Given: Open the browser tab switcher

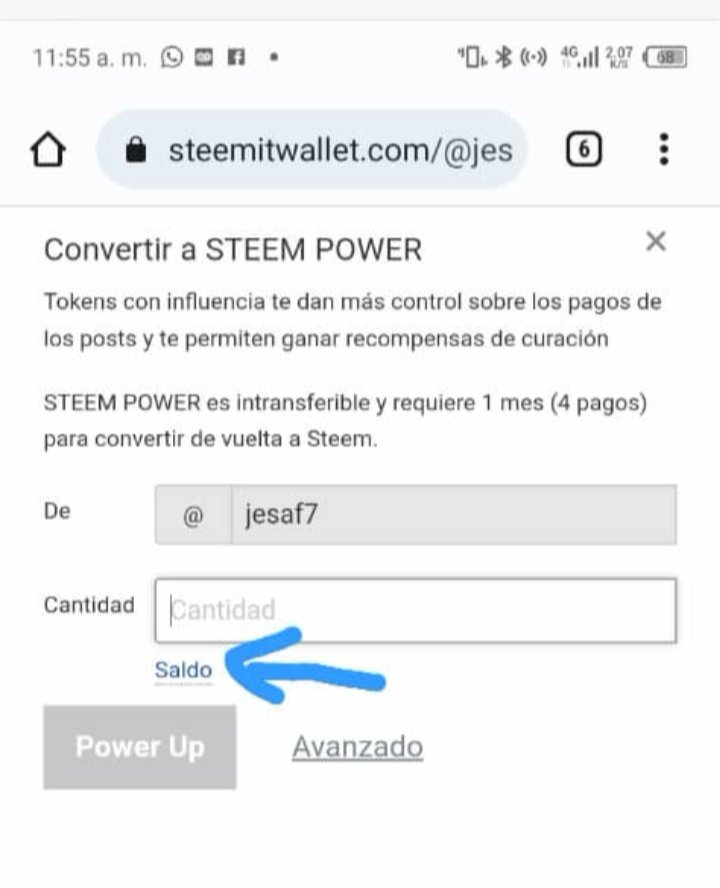Looking at the screenshot, I should click(584, 151).
